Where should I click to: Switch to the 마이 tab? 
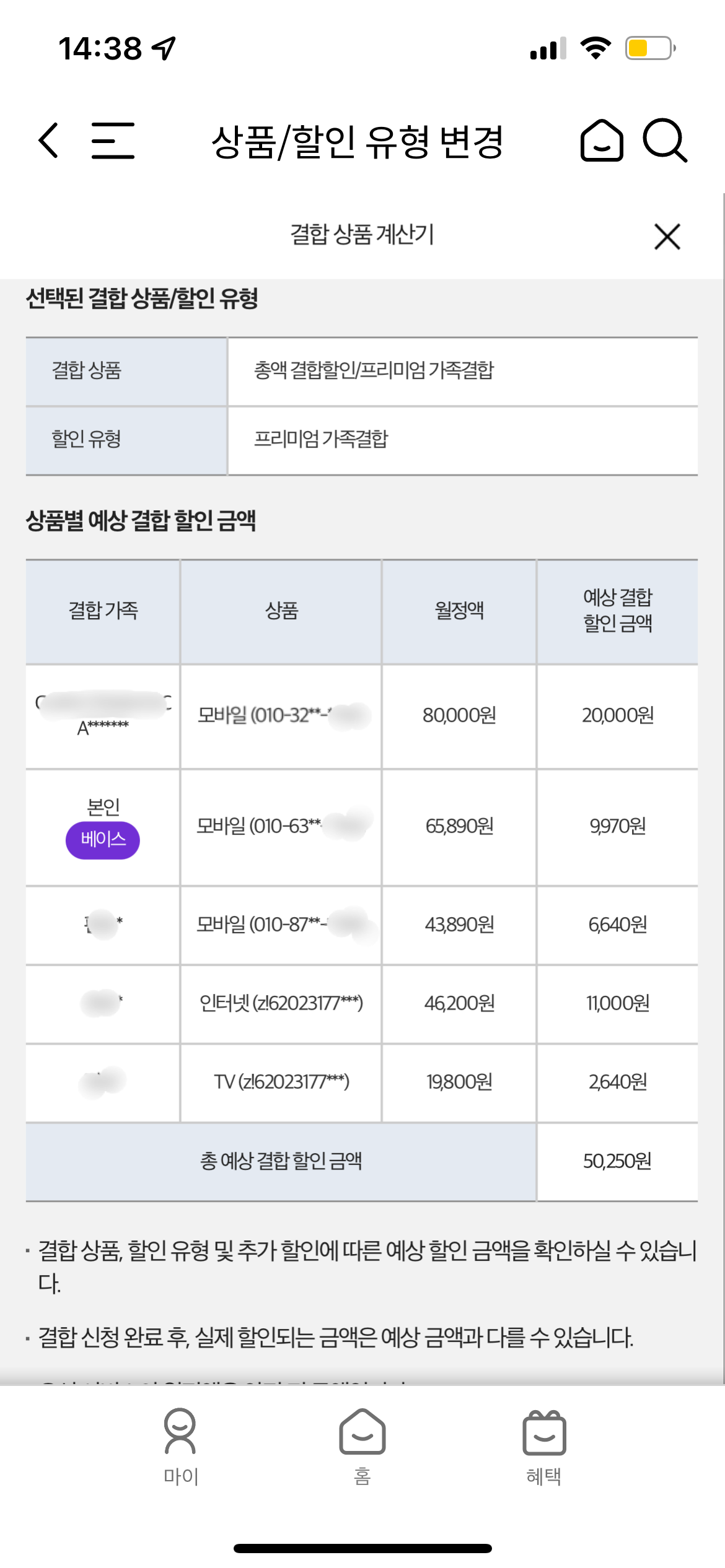coord(180,1447)
